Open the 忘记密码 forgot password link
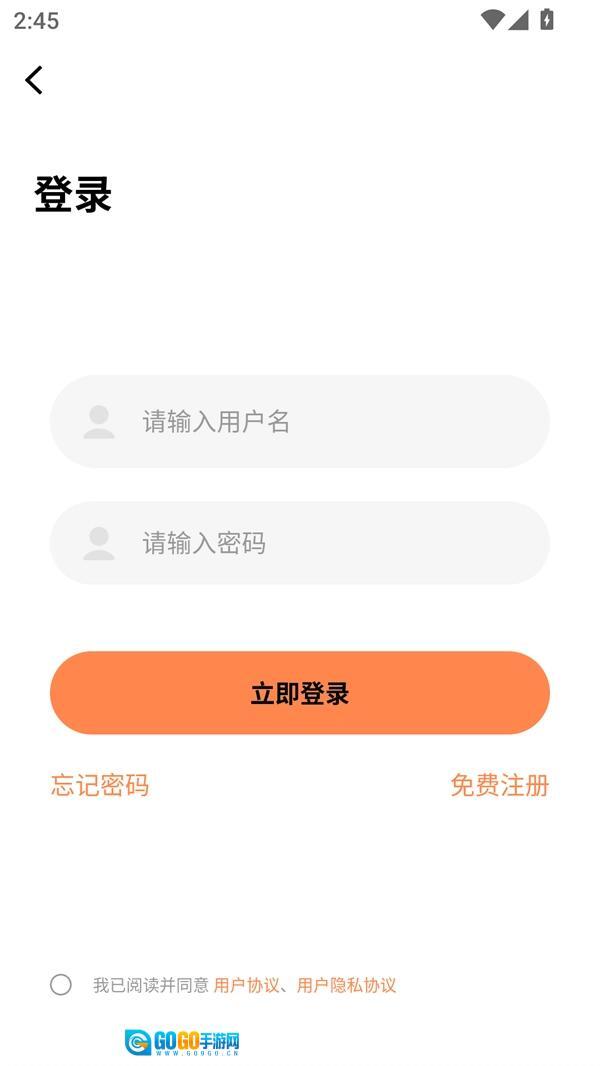This screenshot has height=1066, width=600. 100,785
